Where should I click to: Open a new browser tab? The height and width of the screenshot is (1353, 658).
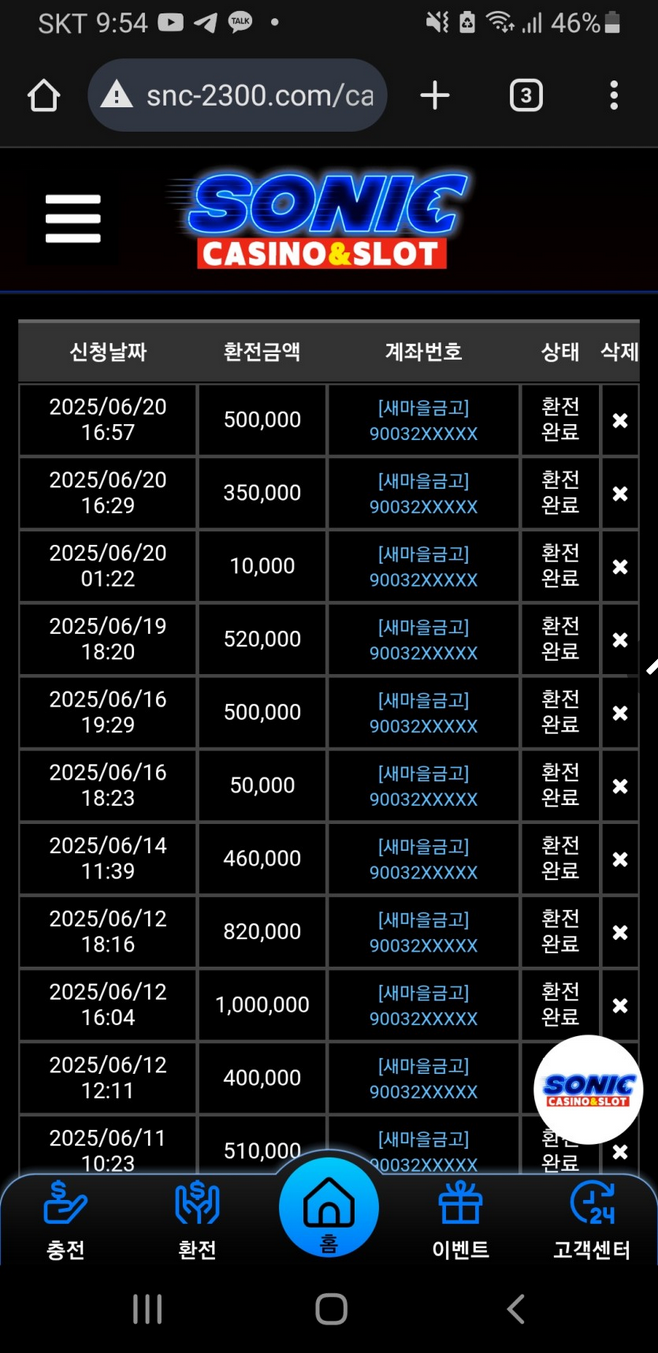coord(435,96)
